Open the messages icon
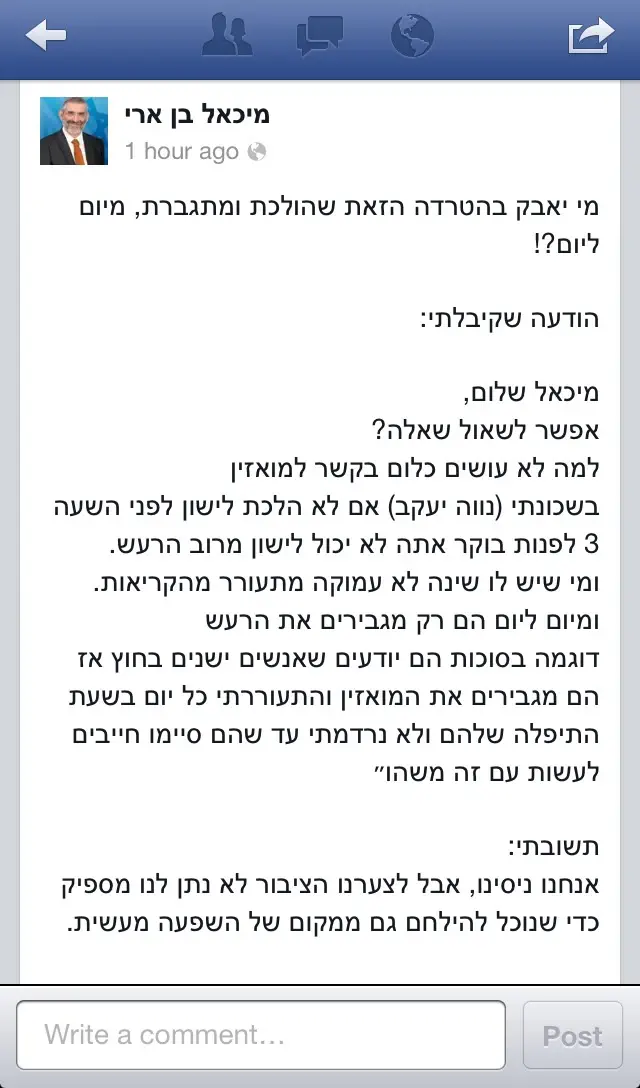Screen dimensions: 640x1088 [x=320, y=36]
